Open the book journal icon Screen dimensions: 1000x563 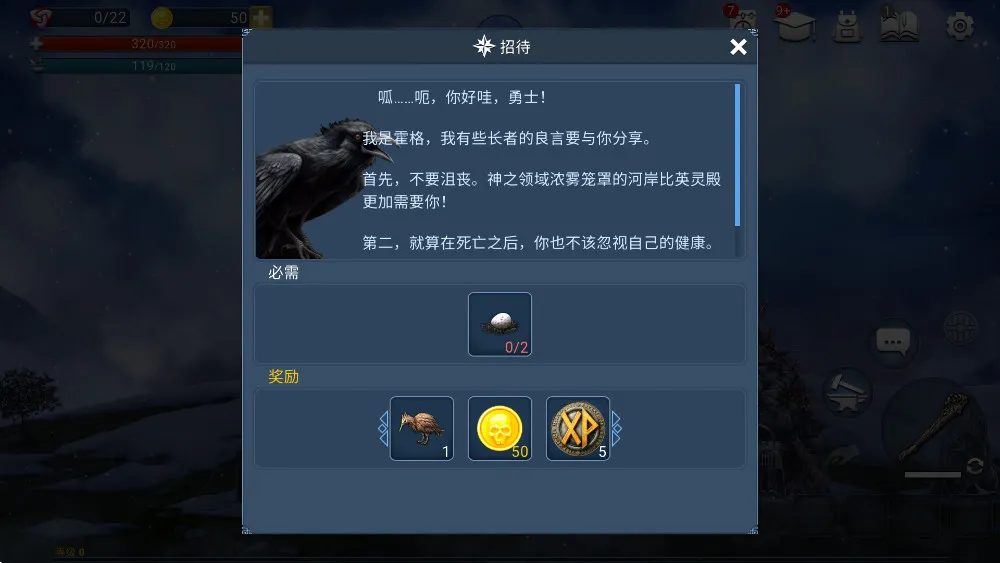[x=898, y=26]
